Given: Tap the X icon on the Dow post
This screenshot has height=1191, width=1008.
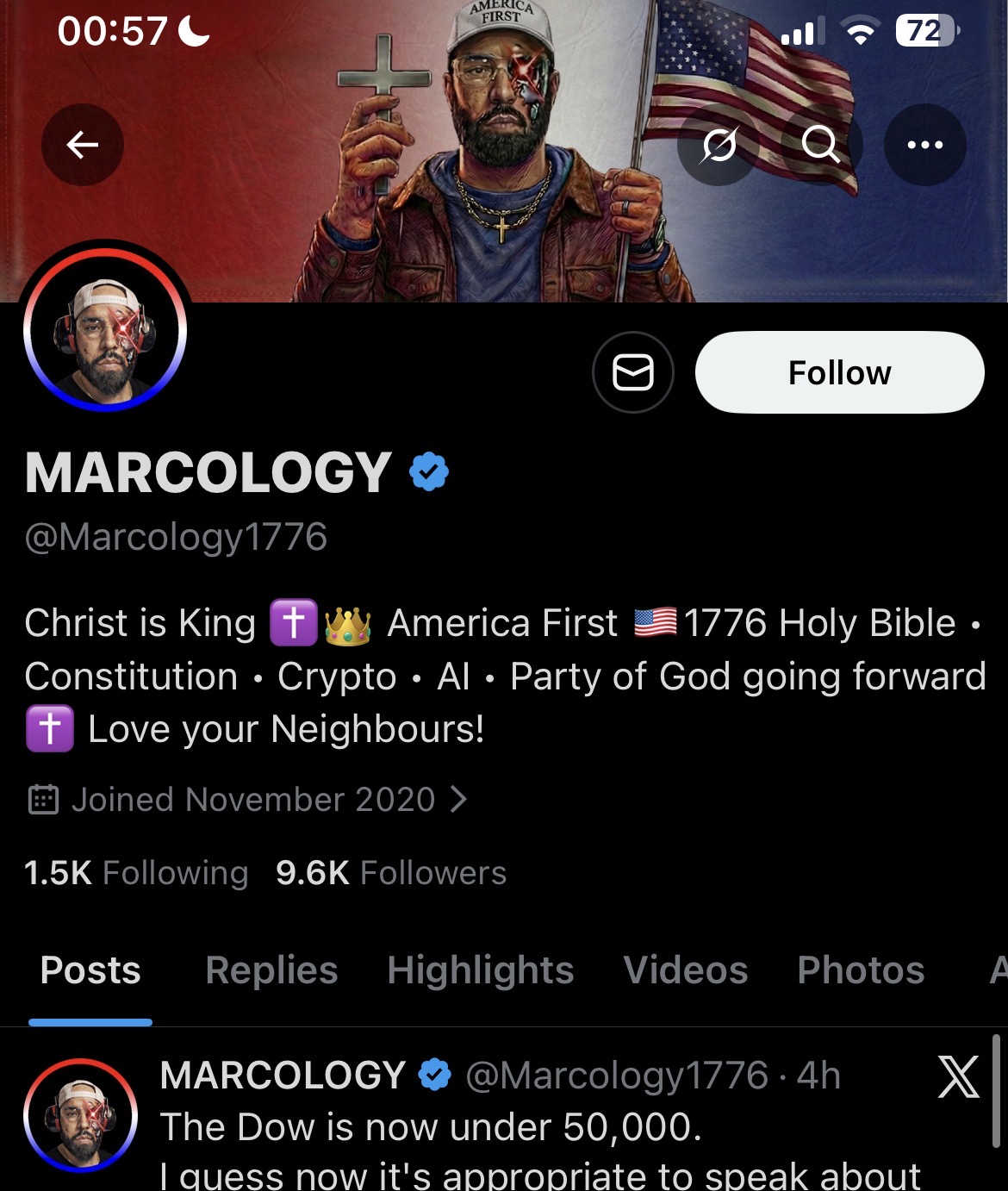Looking at the screenshot, I should [x=958, y=1077].
